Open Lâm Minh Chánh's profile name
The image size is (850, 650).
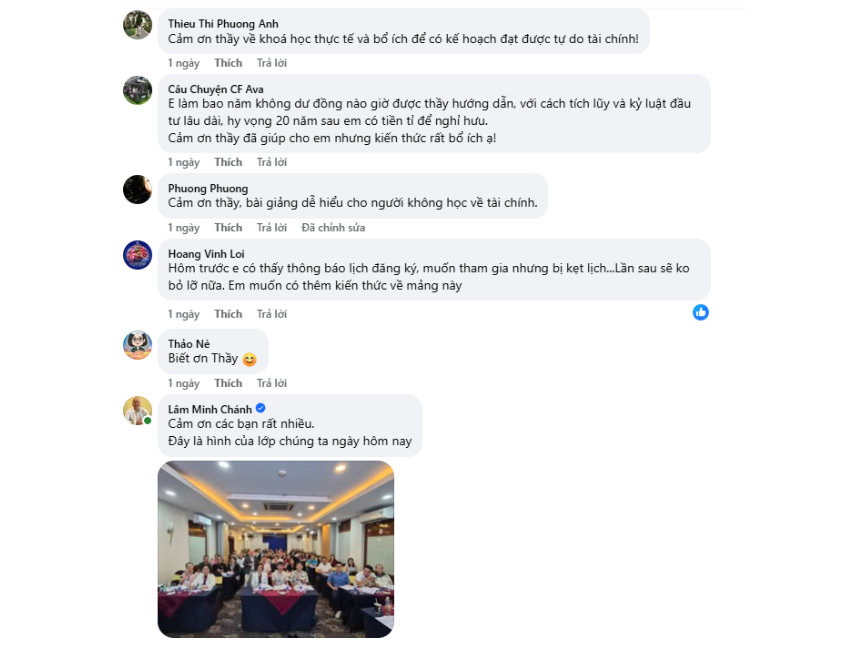point(210,409)
